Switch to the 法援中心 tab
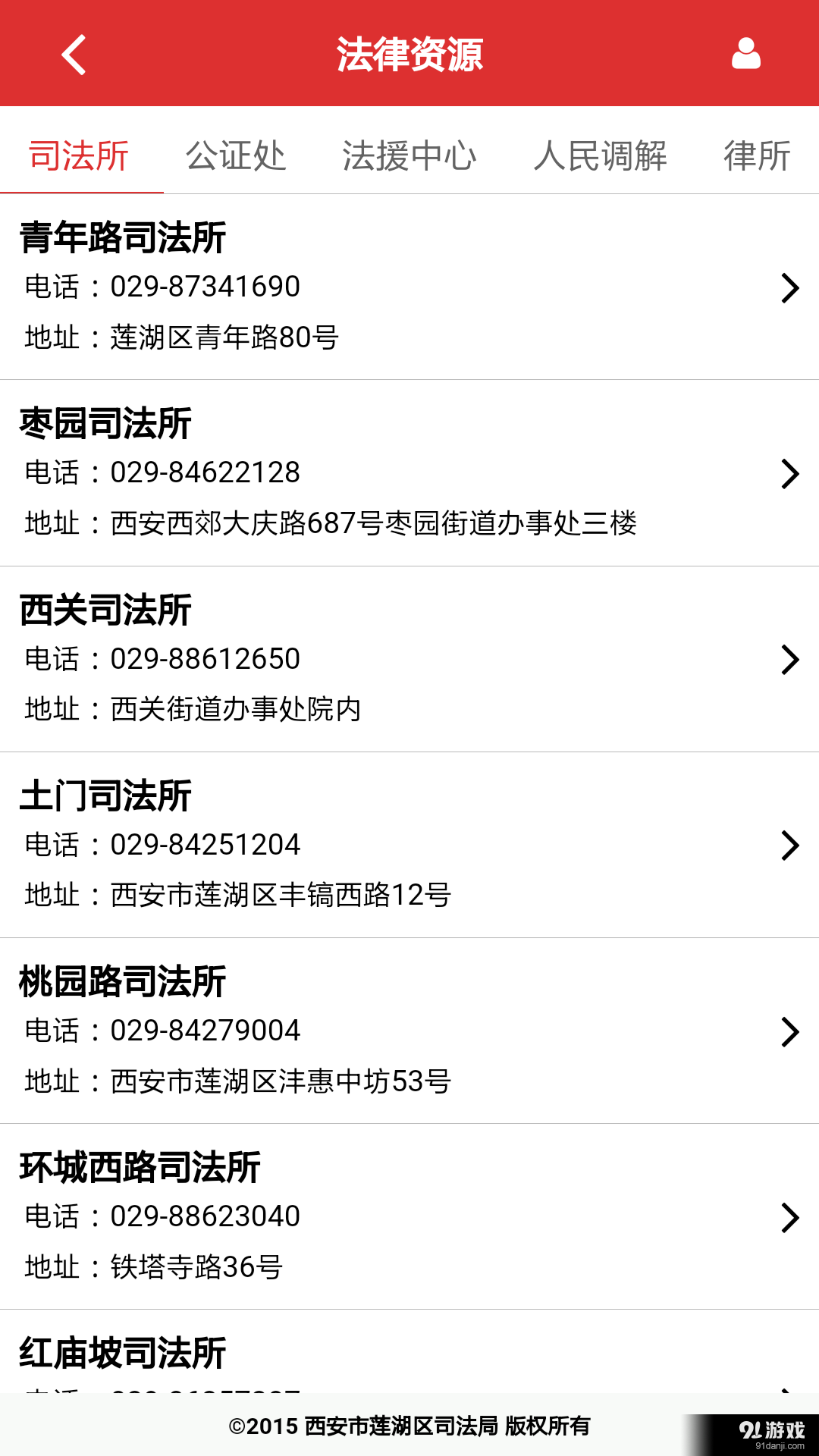 click(x=409, y=157)
